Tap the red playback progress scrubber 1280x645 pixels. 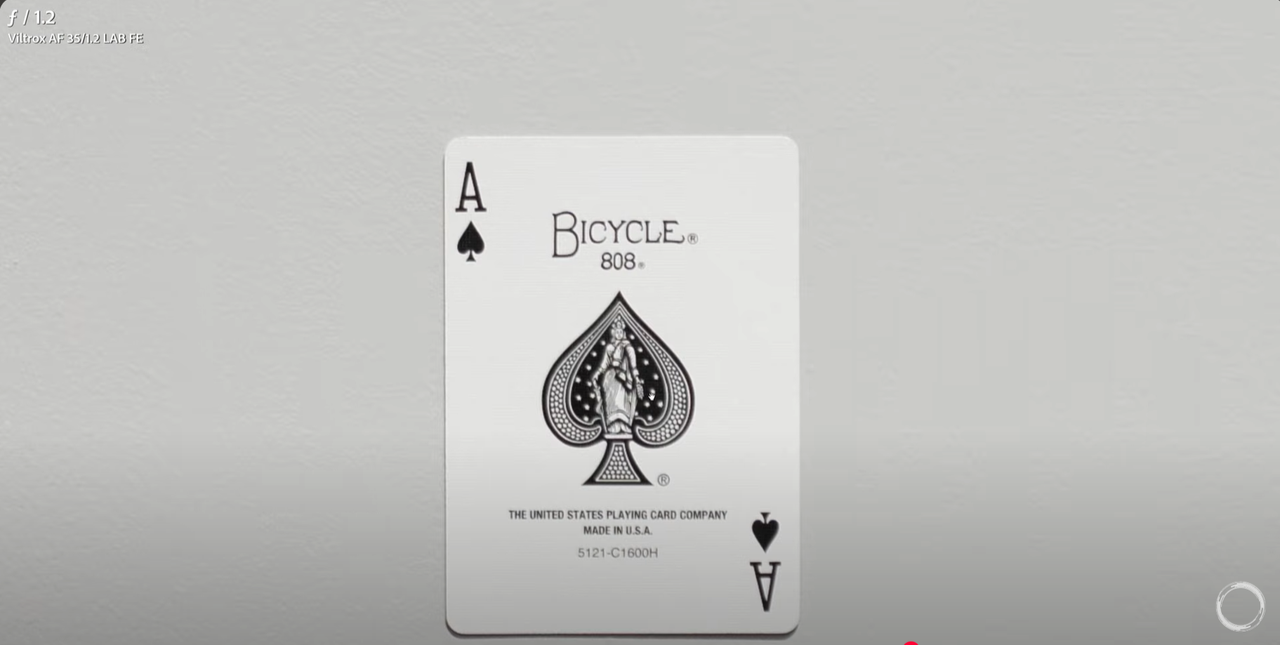click(x=910, y=643)
